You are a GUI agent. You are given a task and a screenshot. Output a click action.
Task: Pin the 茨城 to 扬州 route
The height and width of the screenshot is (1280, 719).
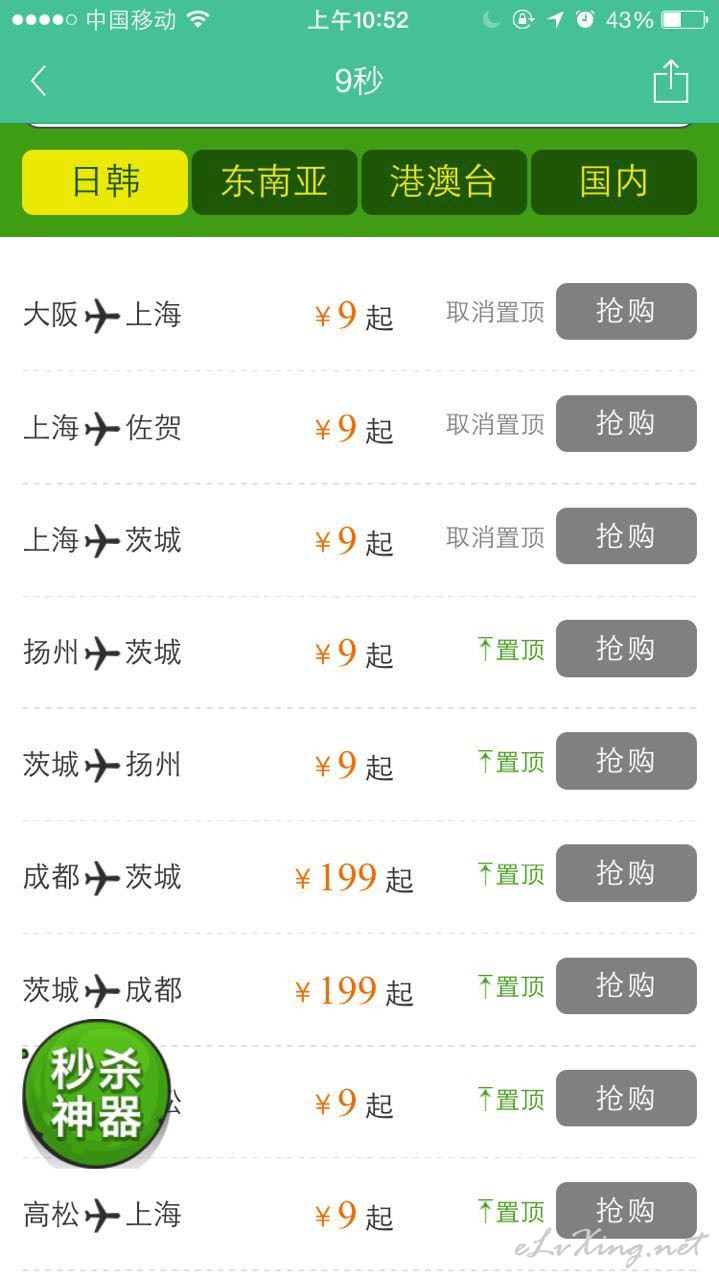(x=511, y=762)
